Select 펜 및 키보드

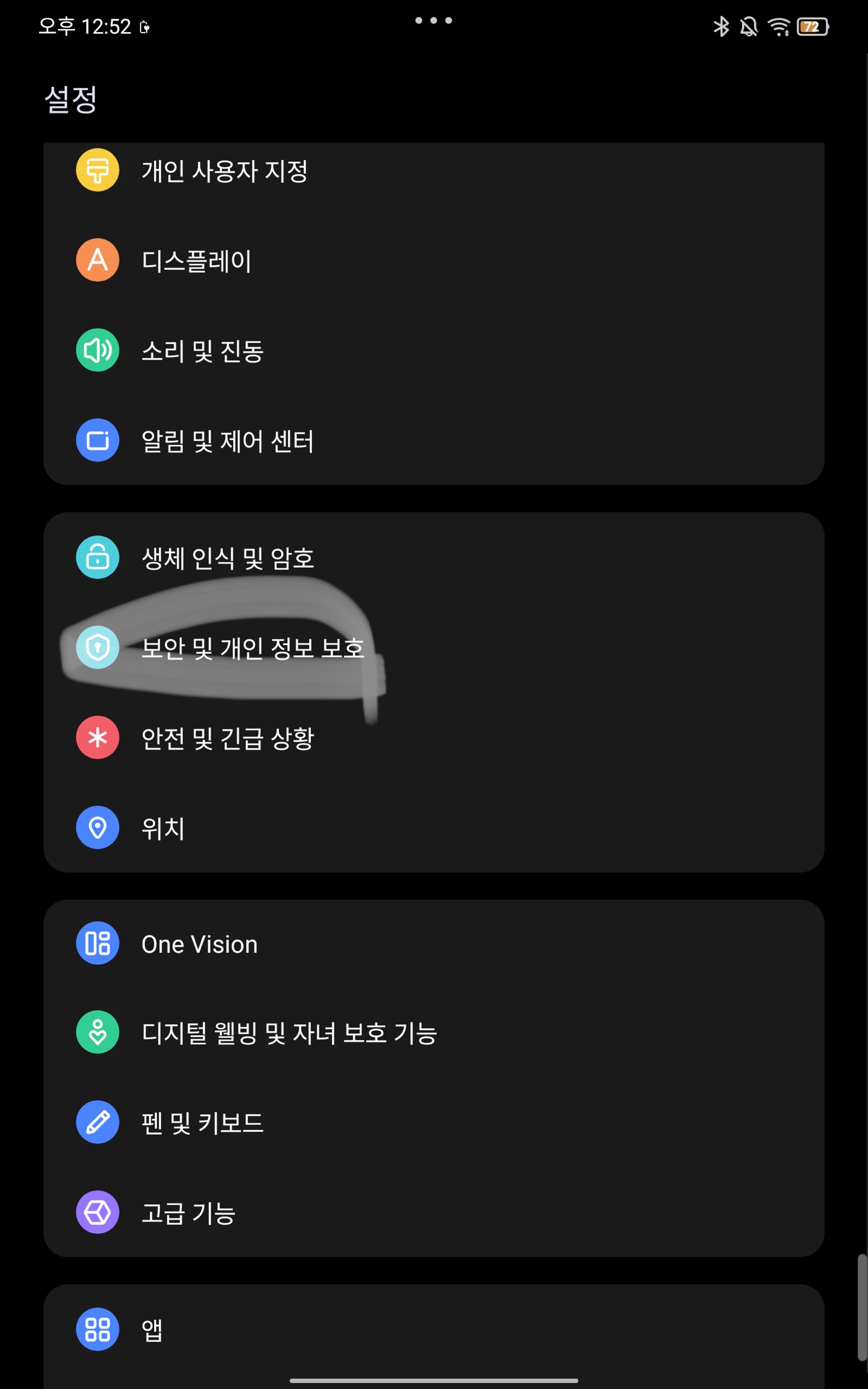tap(203, 1123)
